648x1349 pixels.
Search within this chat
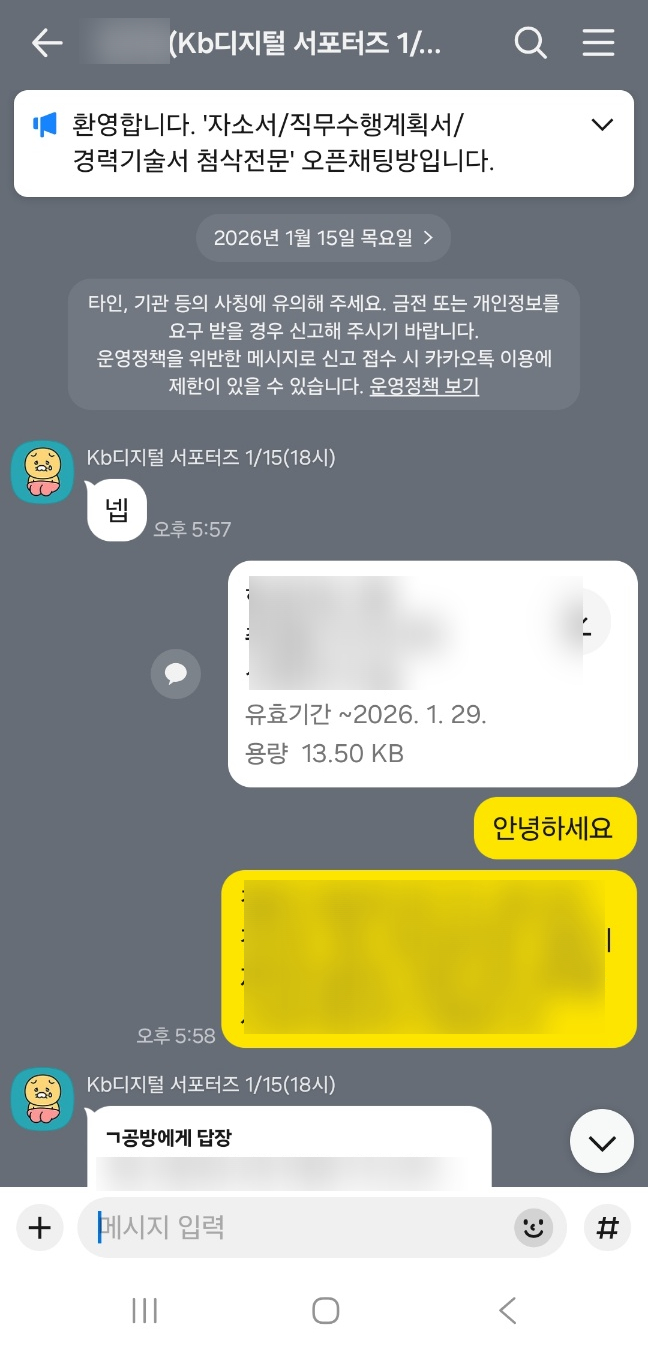point(530,43)
